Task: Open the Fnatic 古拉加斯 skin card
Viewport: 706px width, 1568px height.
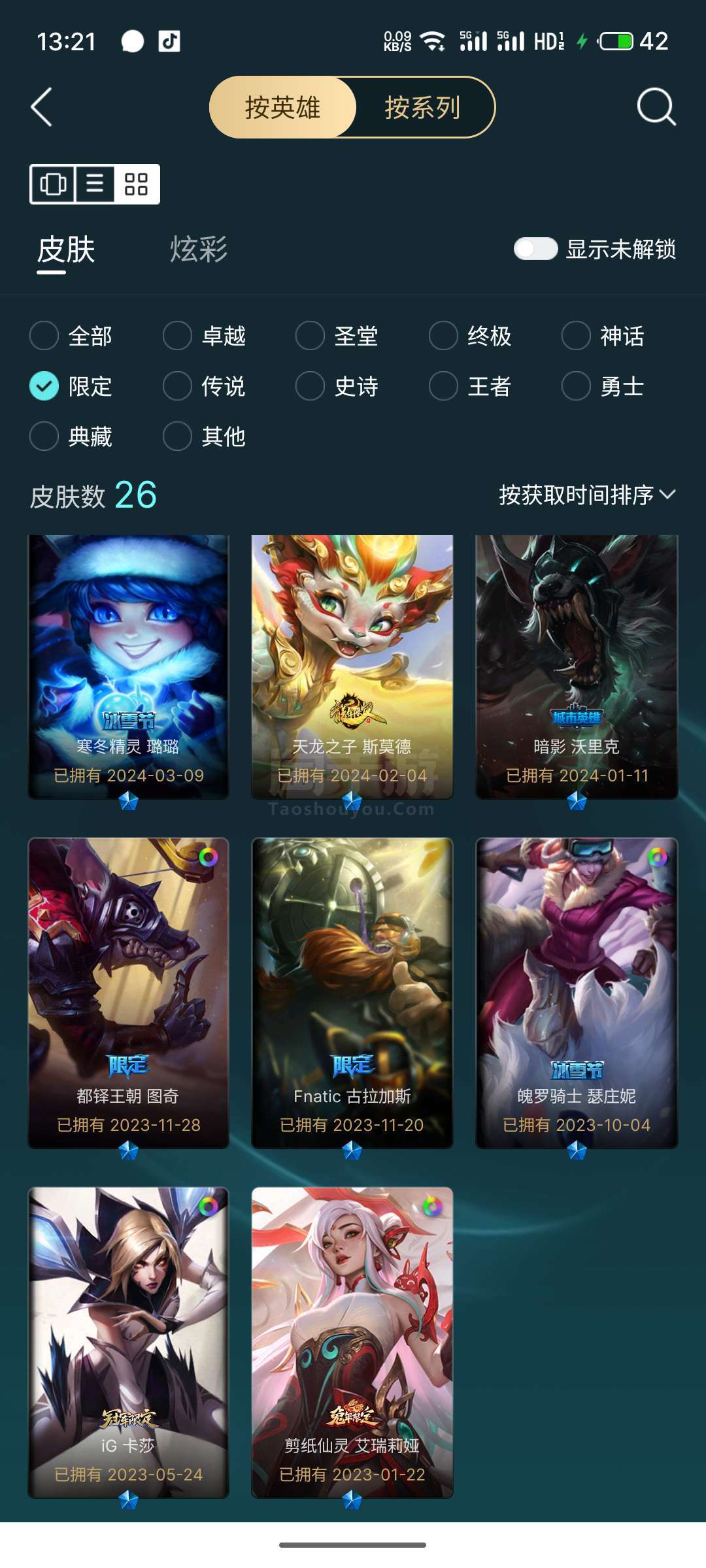Action: point(352,993)
